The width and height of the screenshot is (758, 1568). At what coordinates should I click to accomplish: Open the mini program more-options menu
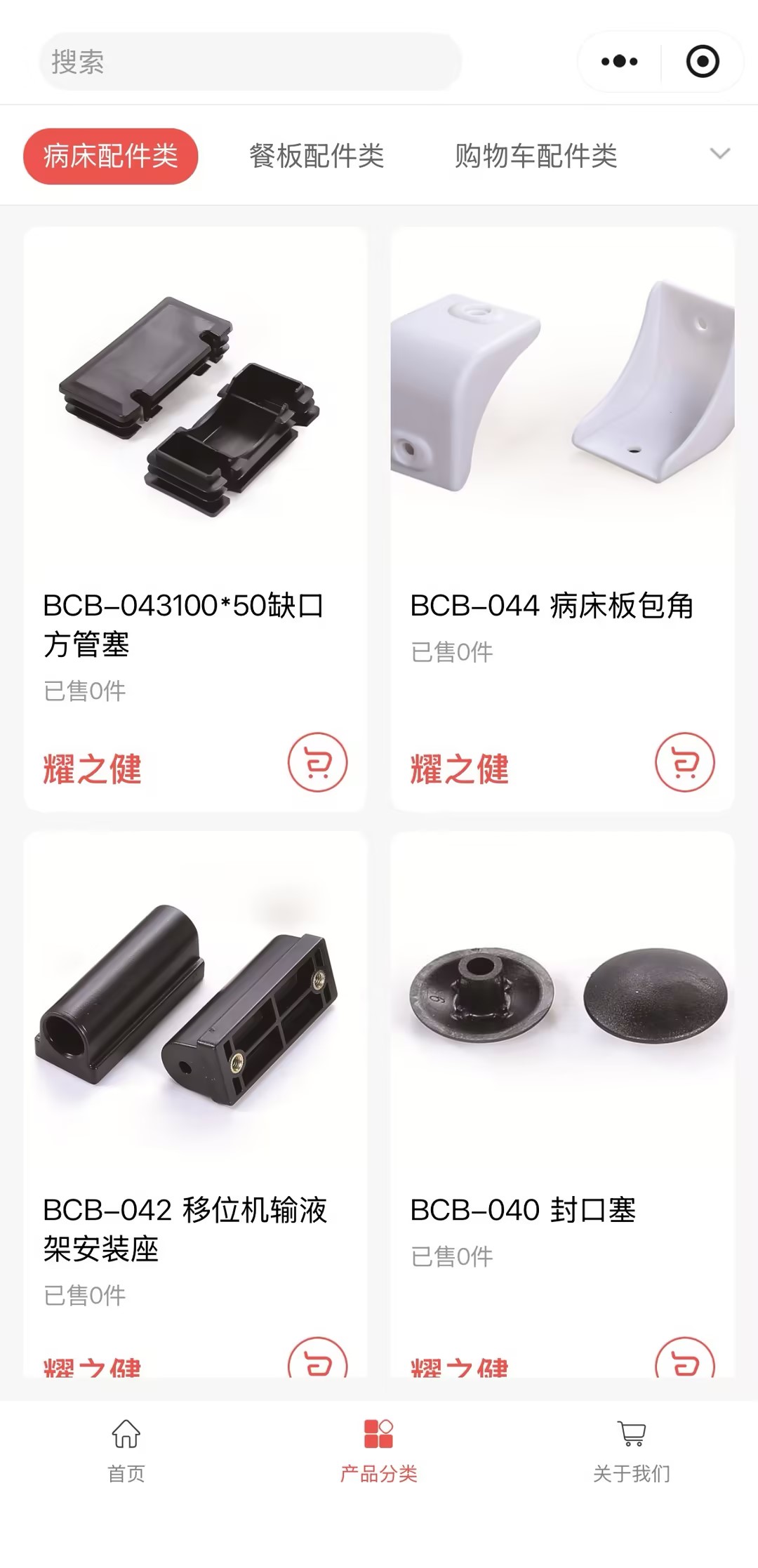pos(619,62)
